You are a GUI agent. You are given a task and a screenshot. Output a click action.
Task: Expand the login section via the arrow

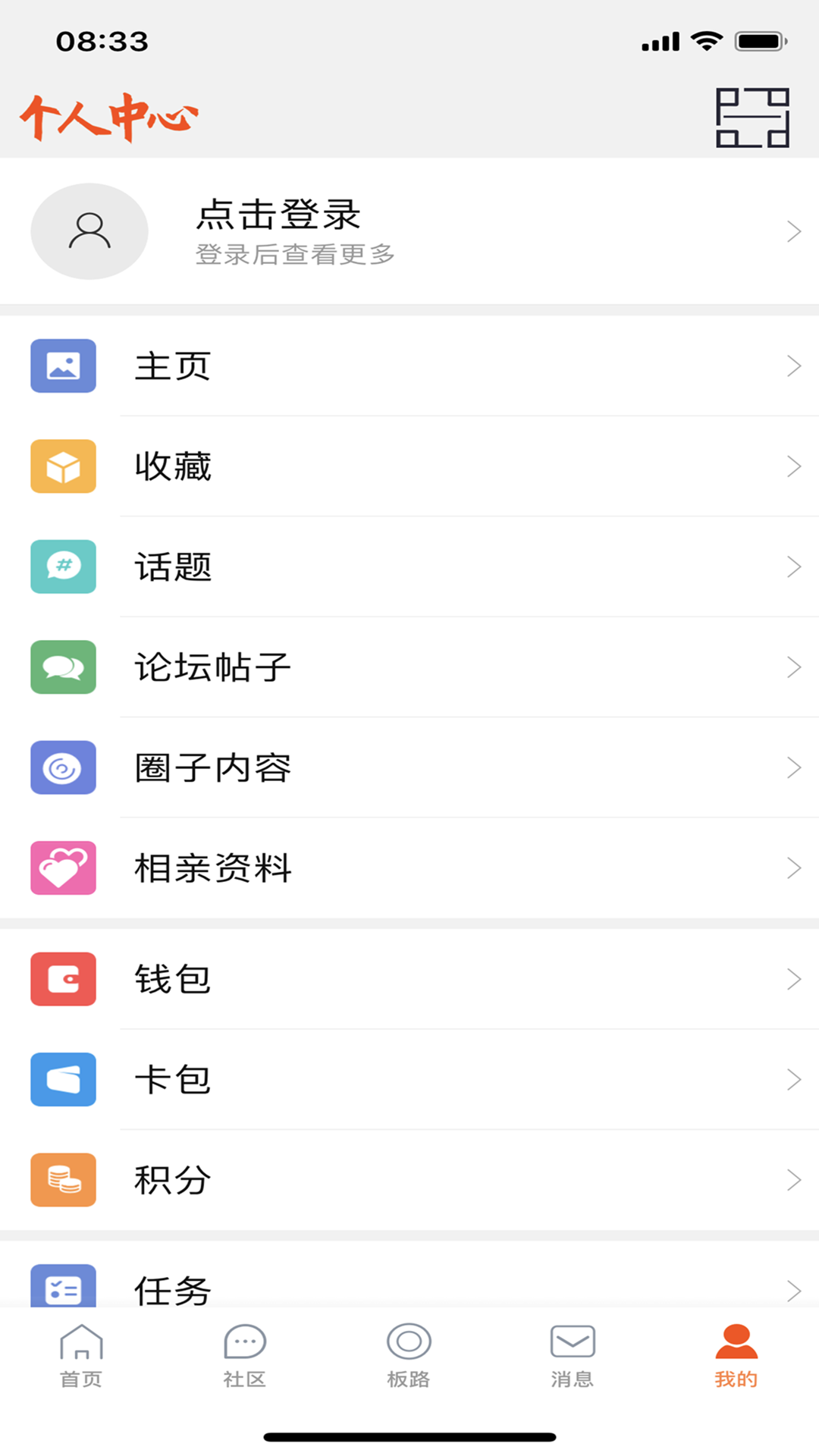click(793, 231)
